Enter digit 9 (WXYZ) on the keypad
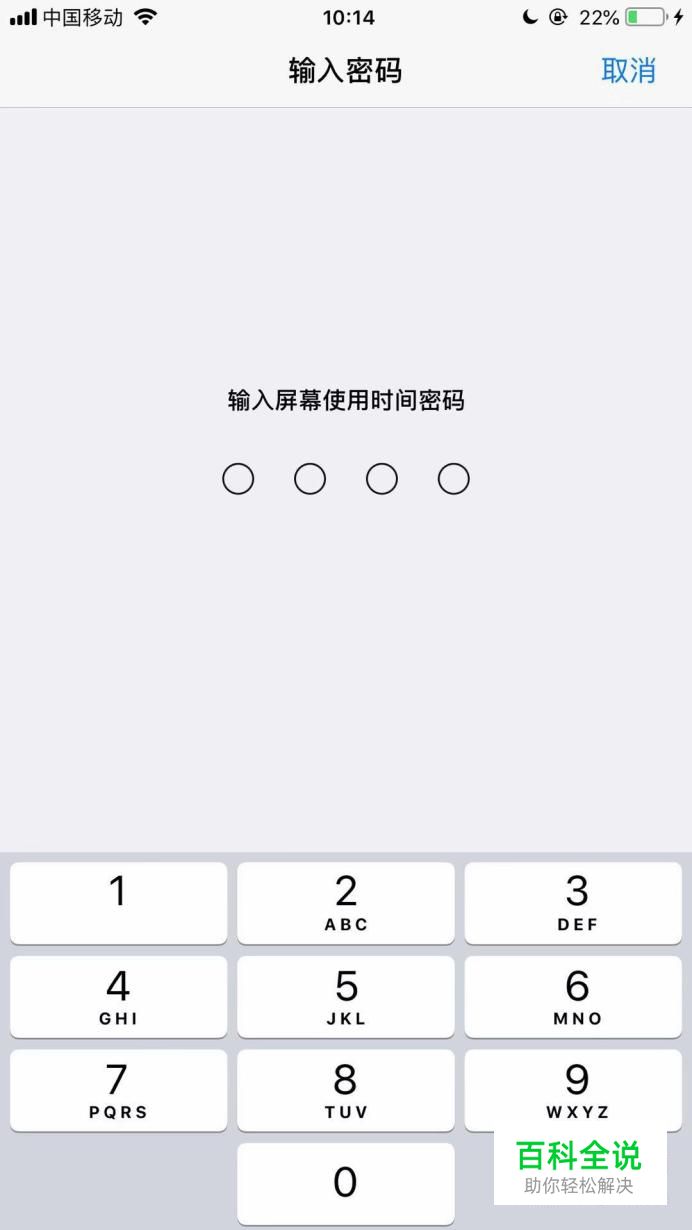Screen dimensions: 692x1230 tap(573, 1090)
